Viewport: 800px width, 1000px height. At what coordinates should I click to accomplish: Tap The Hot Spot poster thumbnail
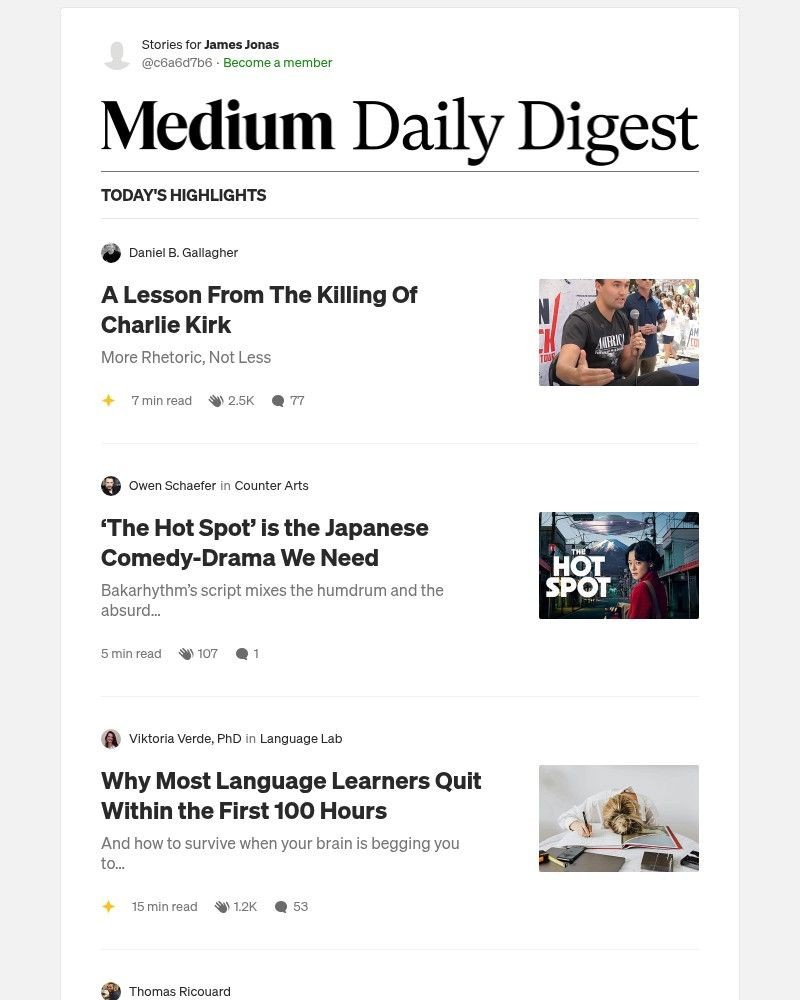pos(618,565)
